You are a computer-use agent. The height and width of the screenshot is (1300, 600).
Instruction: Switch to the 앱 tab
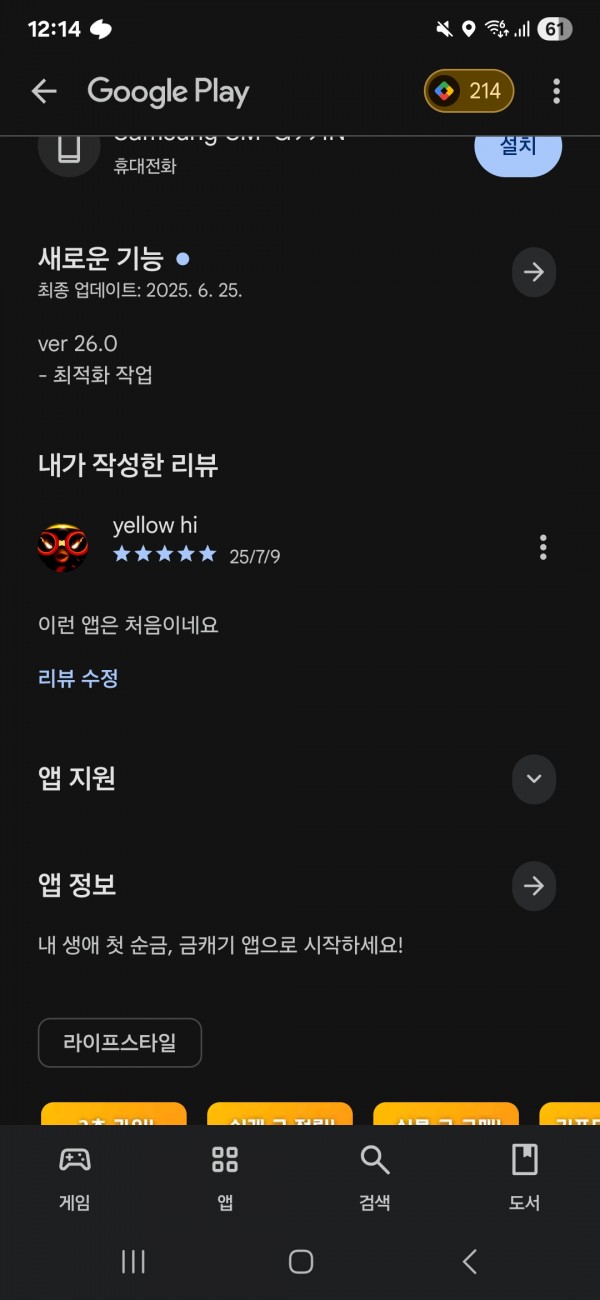click(225, 1178)
